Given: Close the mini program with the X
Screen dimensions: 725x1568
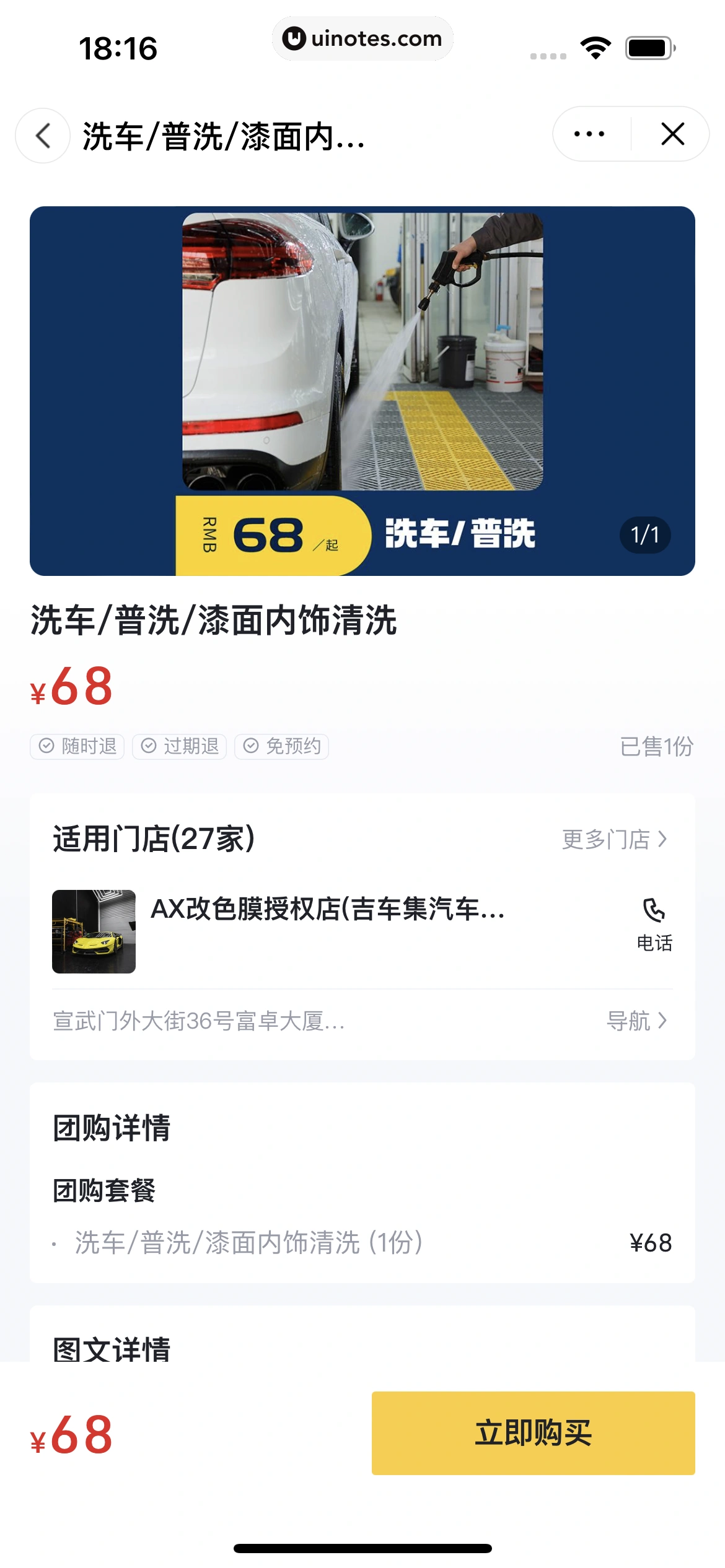Looking at the screenshot, I should point(672,133).
